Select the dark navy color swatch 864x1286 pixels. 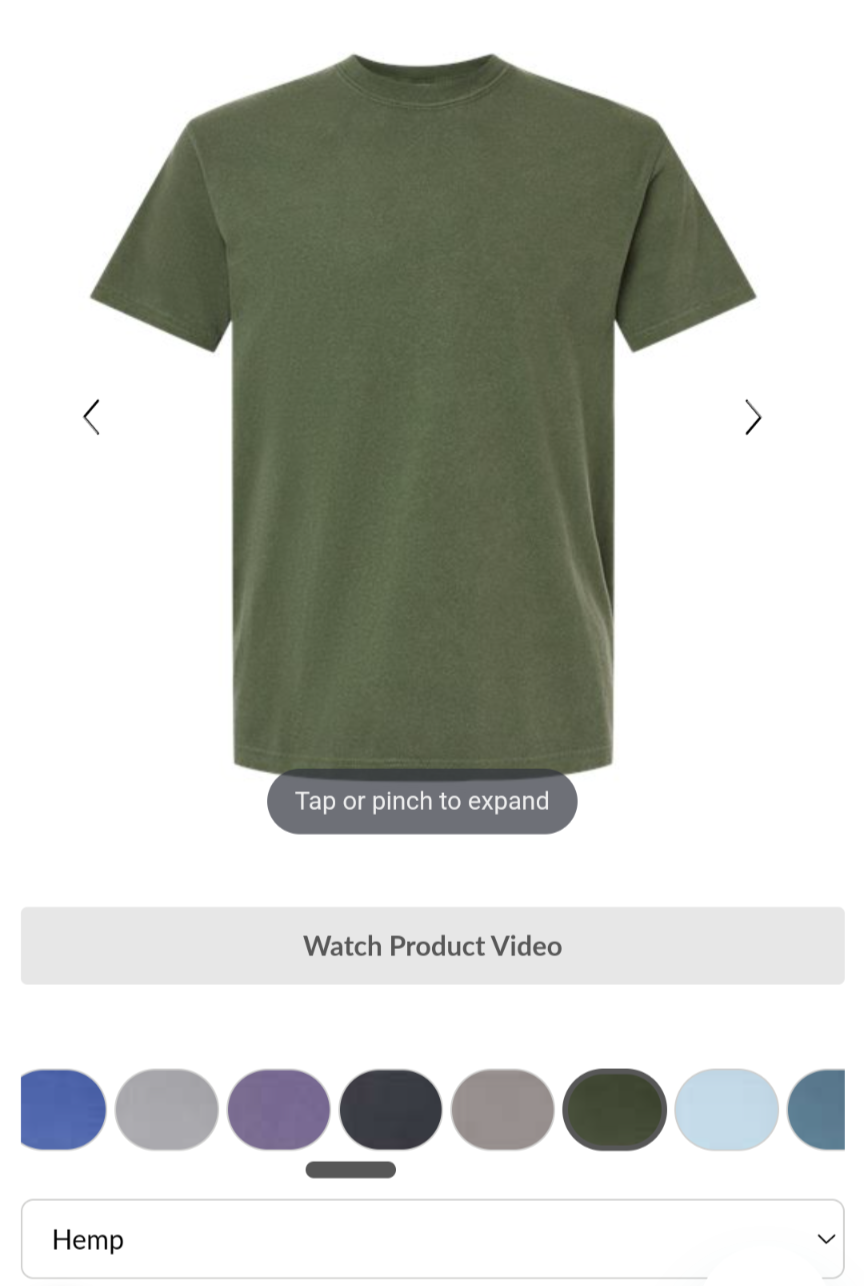coord(391,1109)
